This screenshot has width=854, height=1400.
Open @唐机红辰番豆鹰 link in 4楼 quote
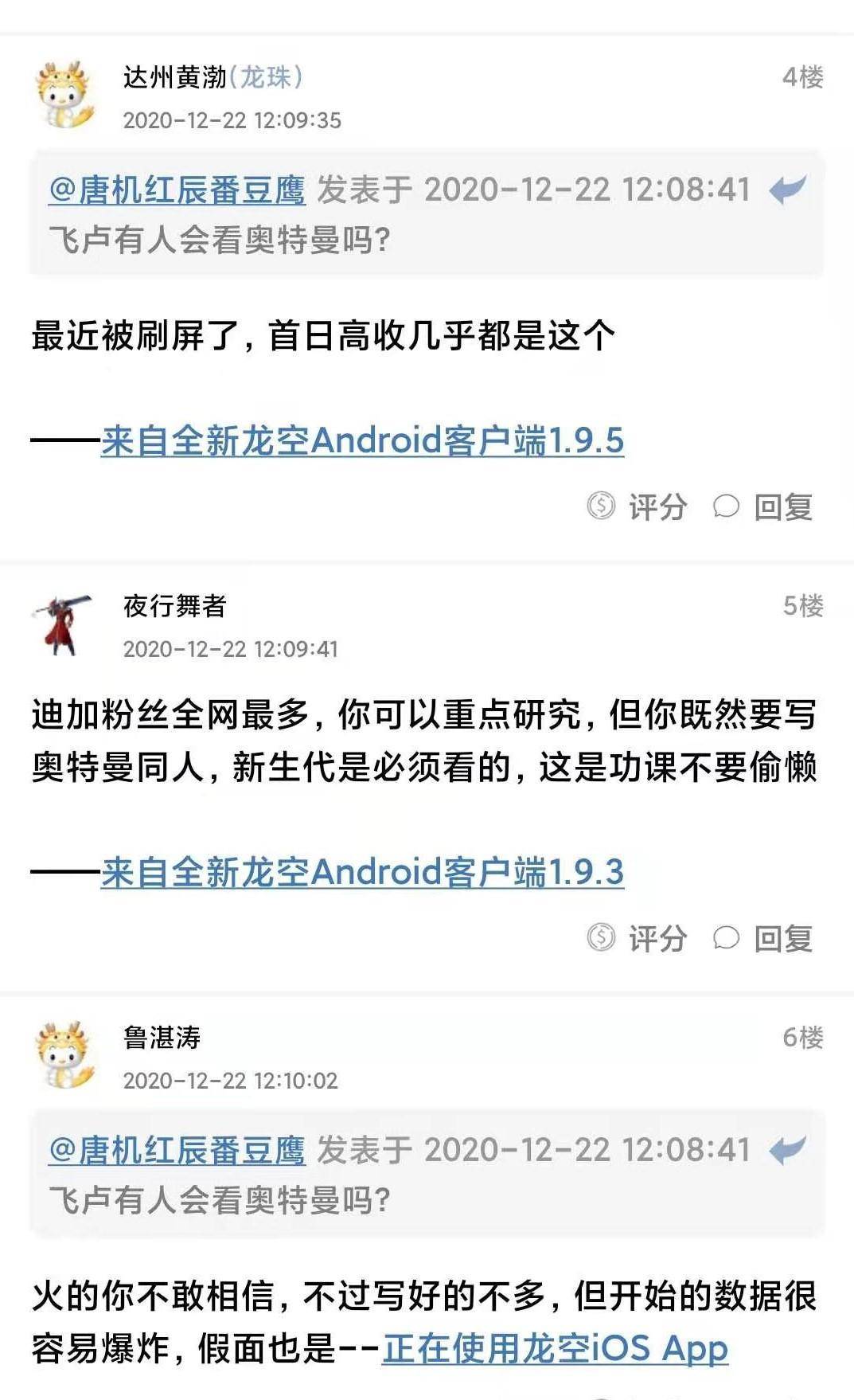[177, 190]
